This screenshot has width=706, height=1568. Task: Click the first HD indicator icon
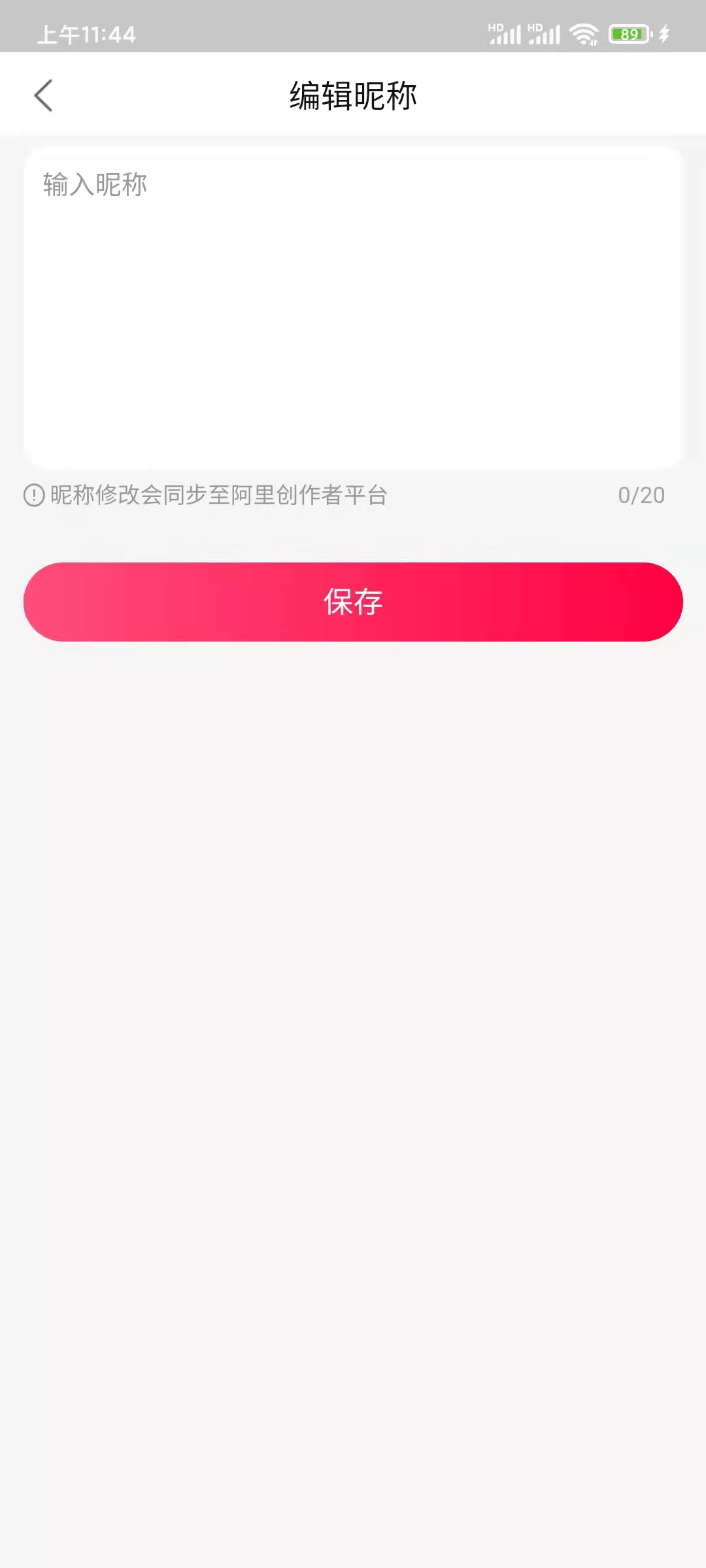[496, 29]
